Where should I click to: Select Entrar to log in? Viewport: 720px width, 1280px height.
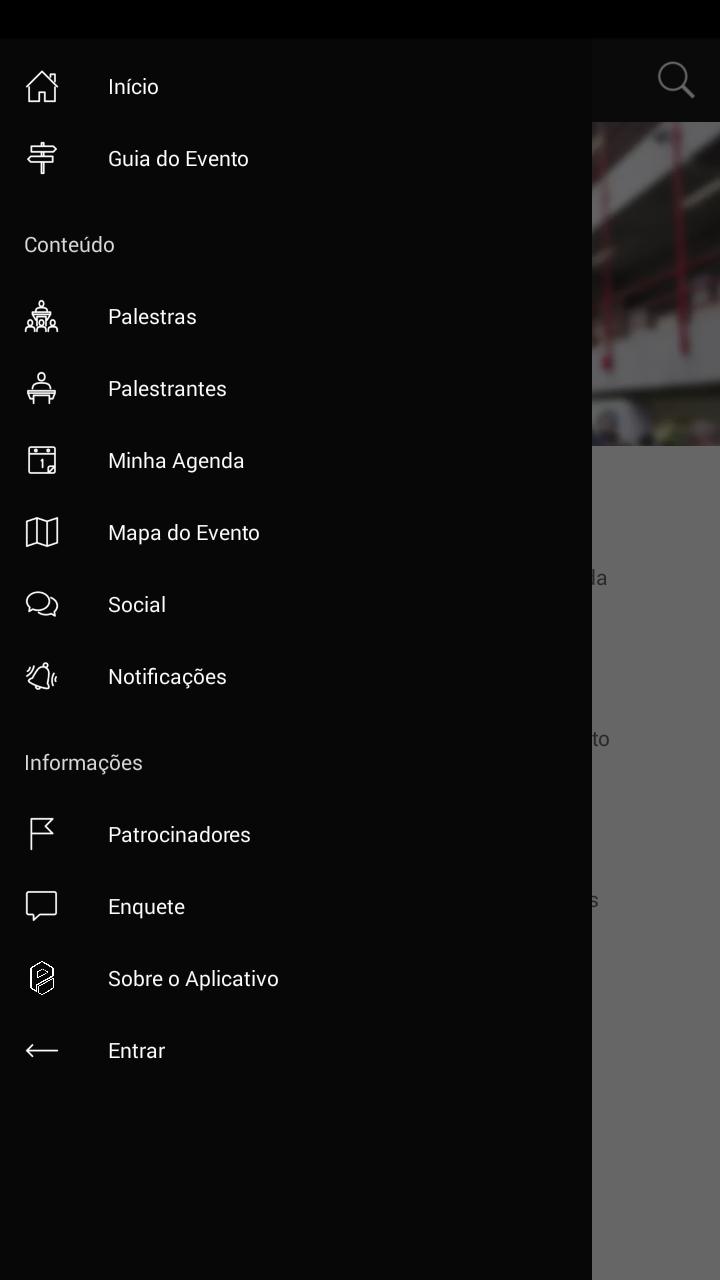(x=136, y=1051)
